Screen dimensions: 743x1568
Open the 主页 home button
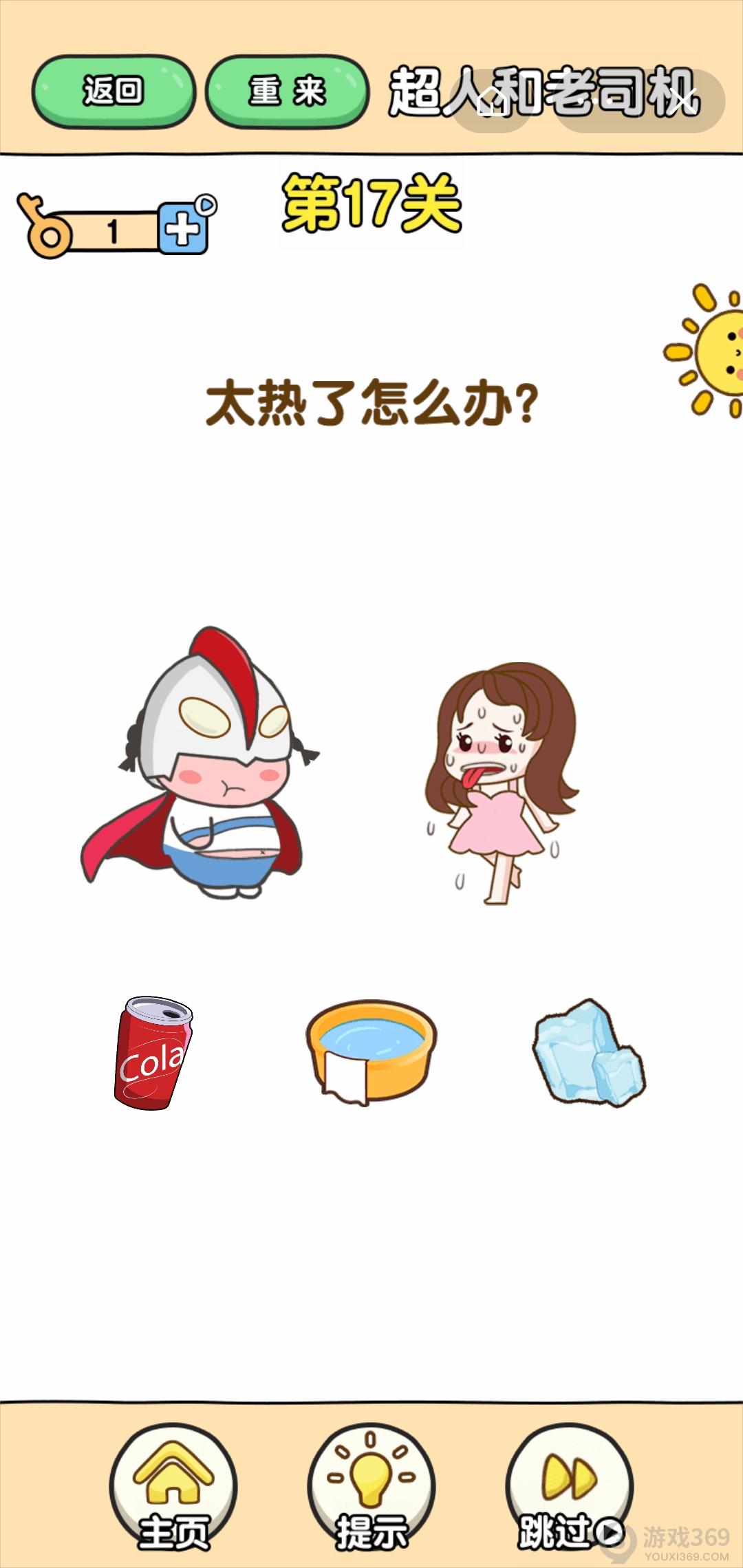[173, 1488]
